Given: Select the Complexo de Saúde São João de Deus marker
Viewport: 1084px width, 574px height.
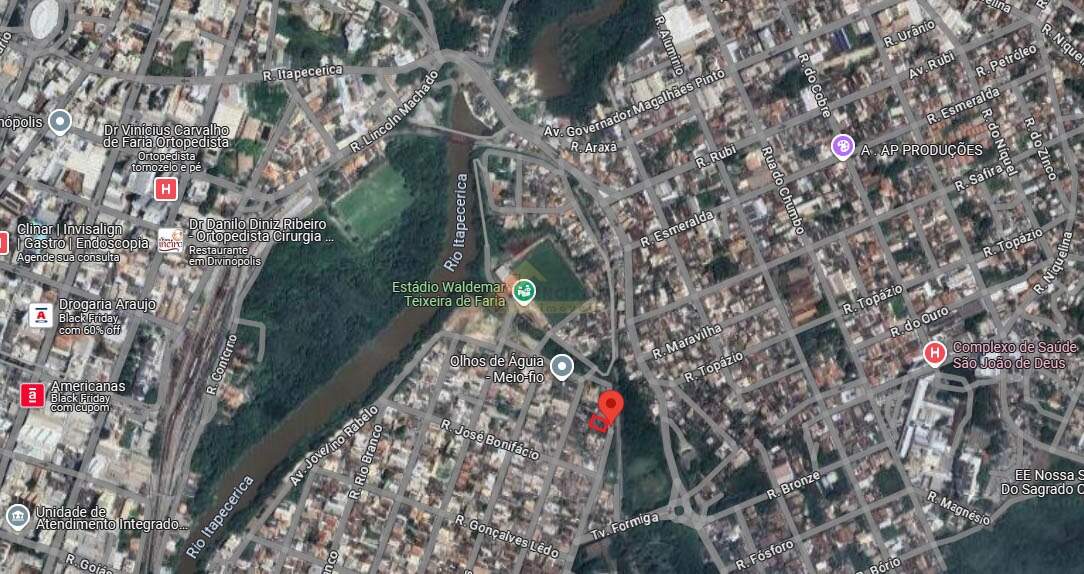Looking at the screenshot, I should [934, 353].
